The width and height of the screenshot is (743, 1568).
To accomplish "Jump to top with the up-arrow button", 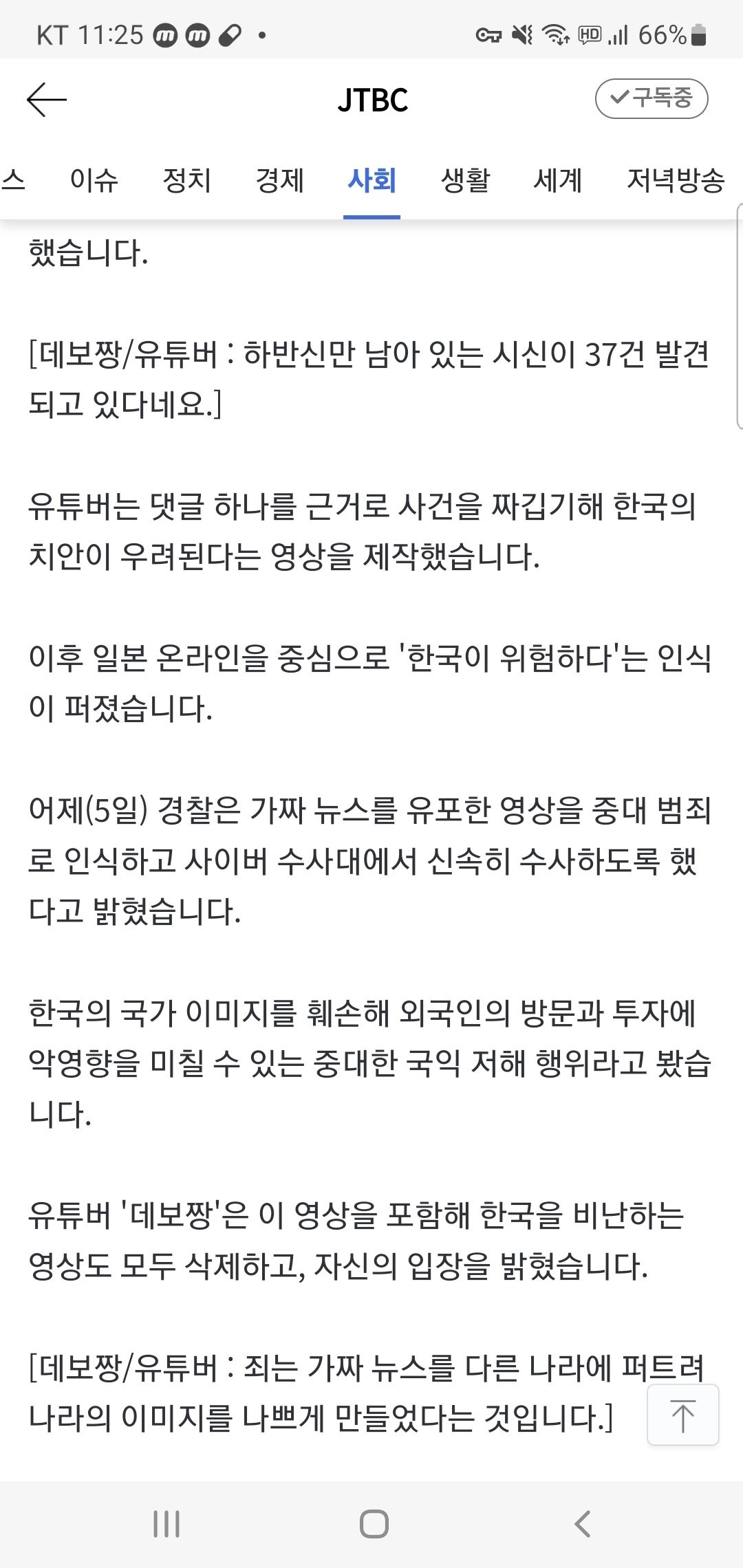I will coord(682,1415).
